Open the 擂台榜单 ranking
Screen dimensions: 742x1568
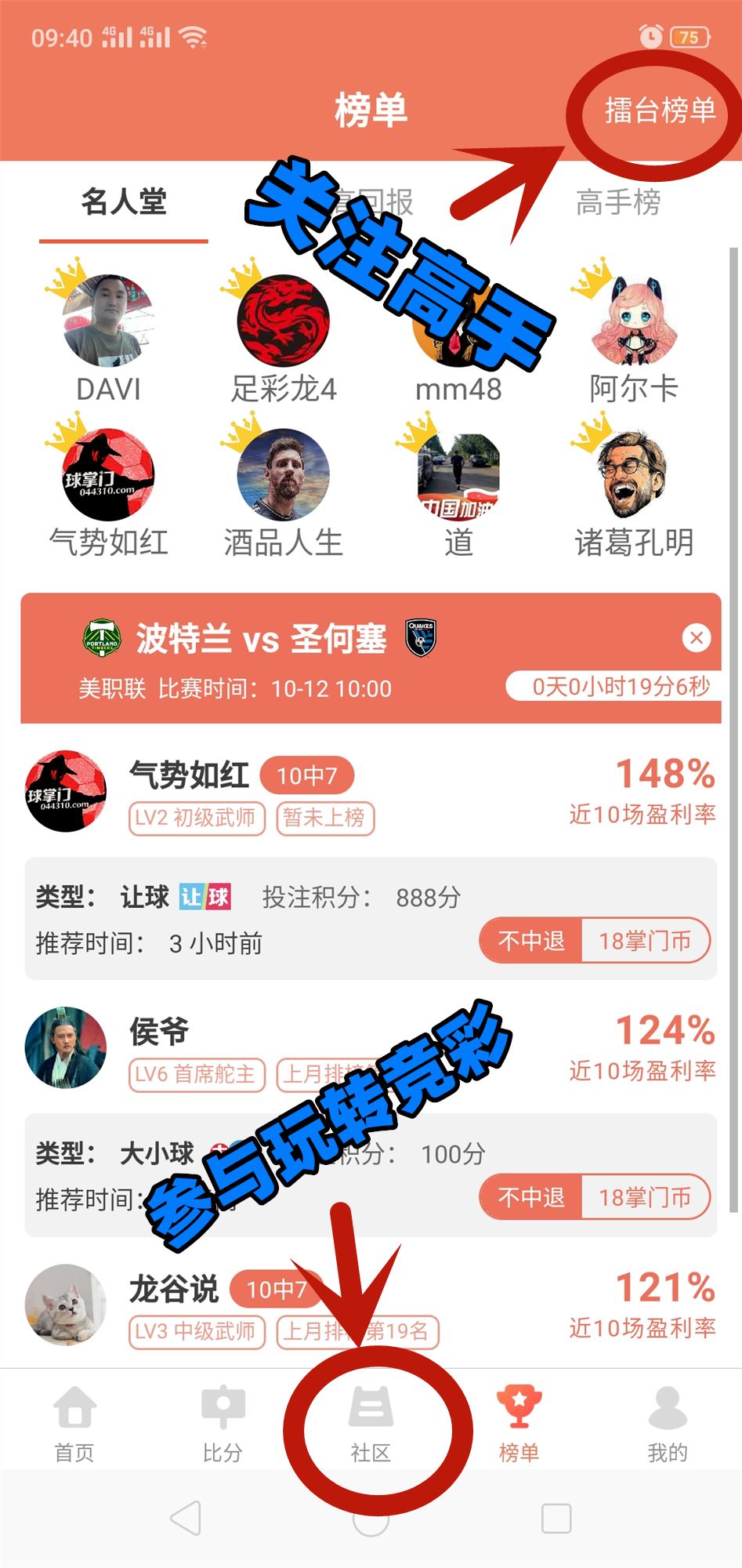tap(659, 111)
